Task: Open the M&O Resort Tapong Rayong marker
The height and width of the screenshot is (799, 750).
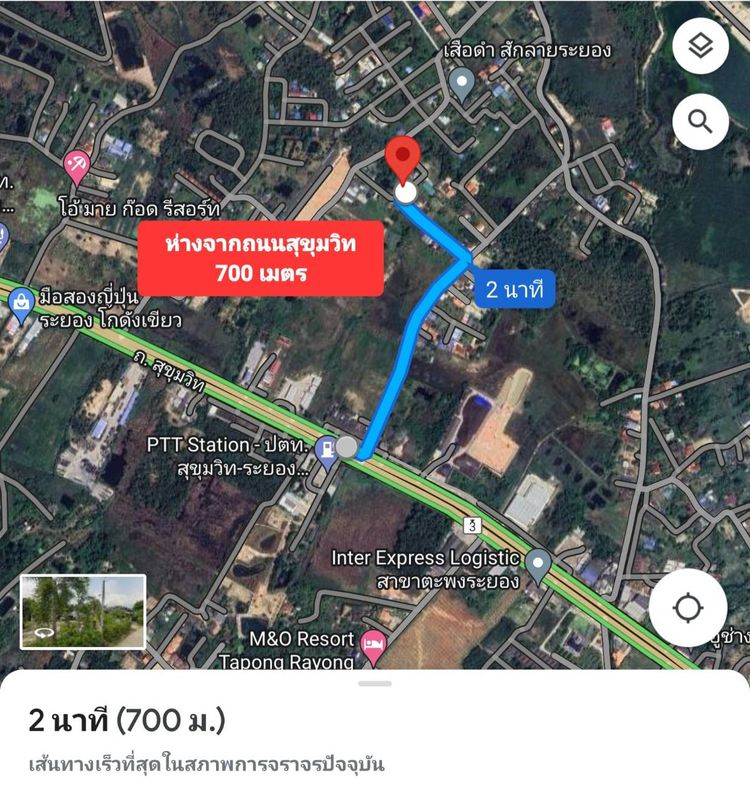Action: (x=374, y=641)
